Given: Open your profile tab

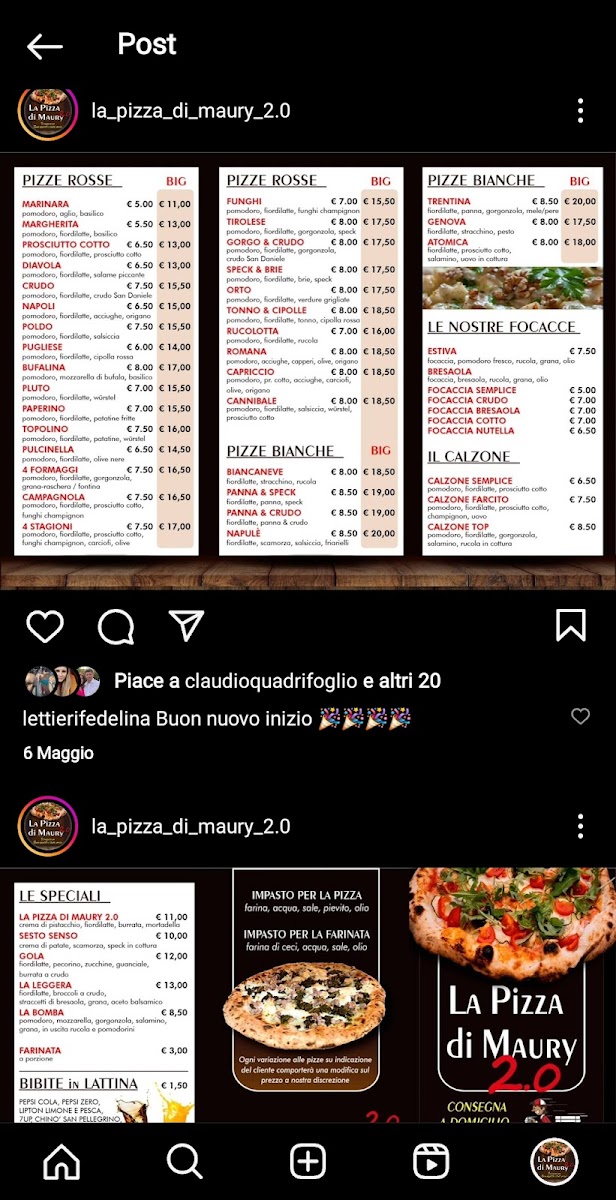Looking at the screenshot, I should tap(554, 1161).
